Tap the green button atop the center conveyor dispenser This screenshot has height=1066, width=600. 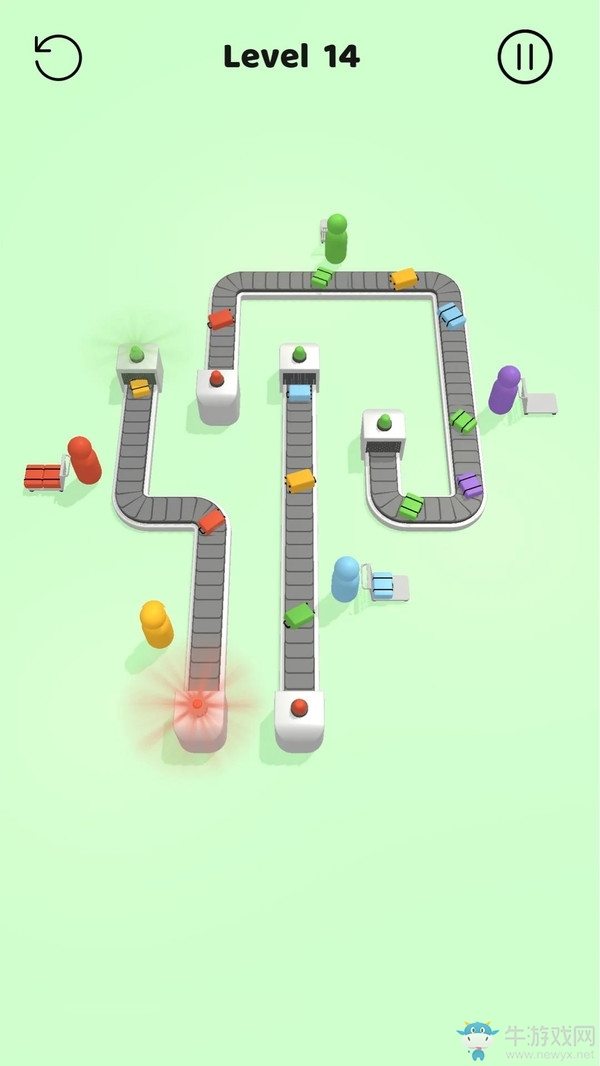(x=299, y=354)
